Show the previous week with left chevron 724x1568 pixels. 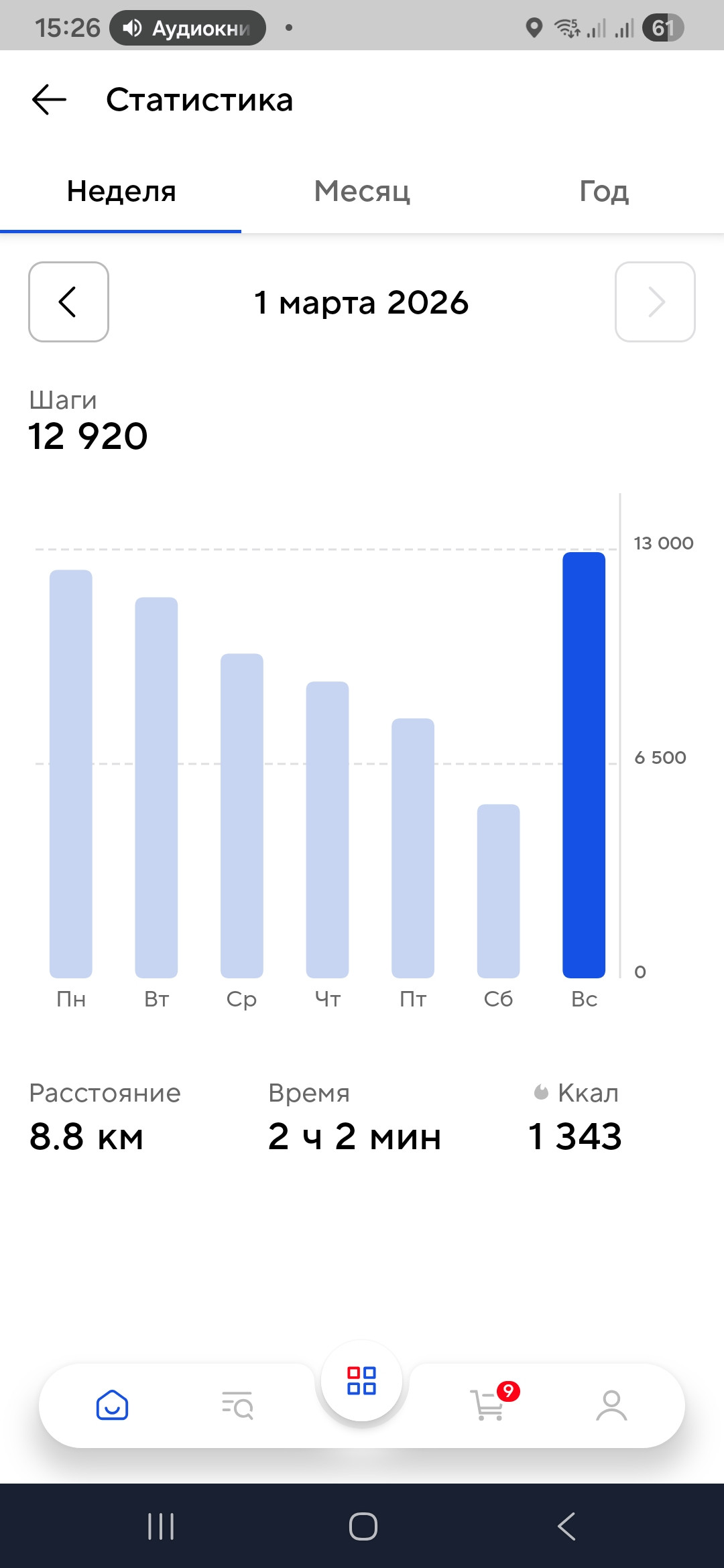[68, 302]
